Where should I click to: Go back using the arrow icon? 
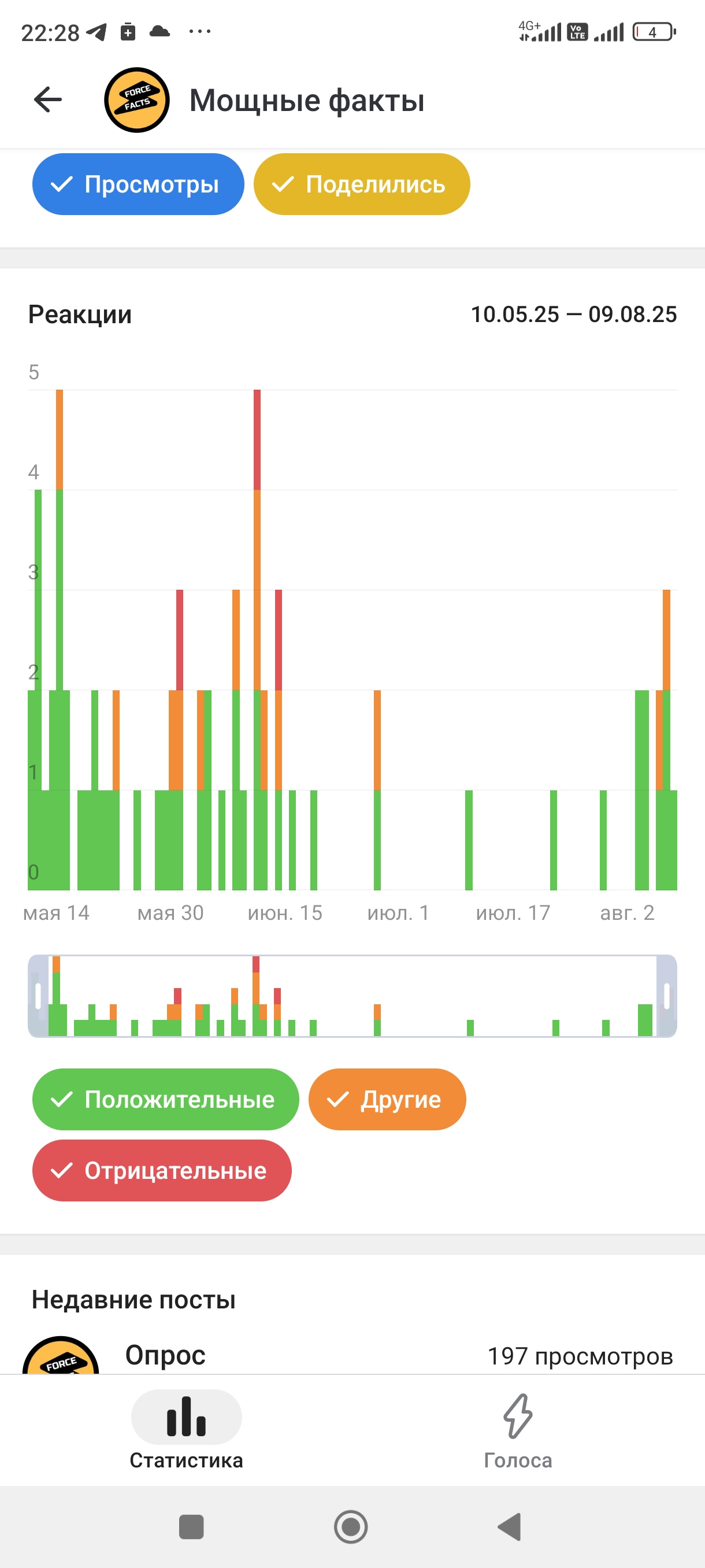[48, 100]
